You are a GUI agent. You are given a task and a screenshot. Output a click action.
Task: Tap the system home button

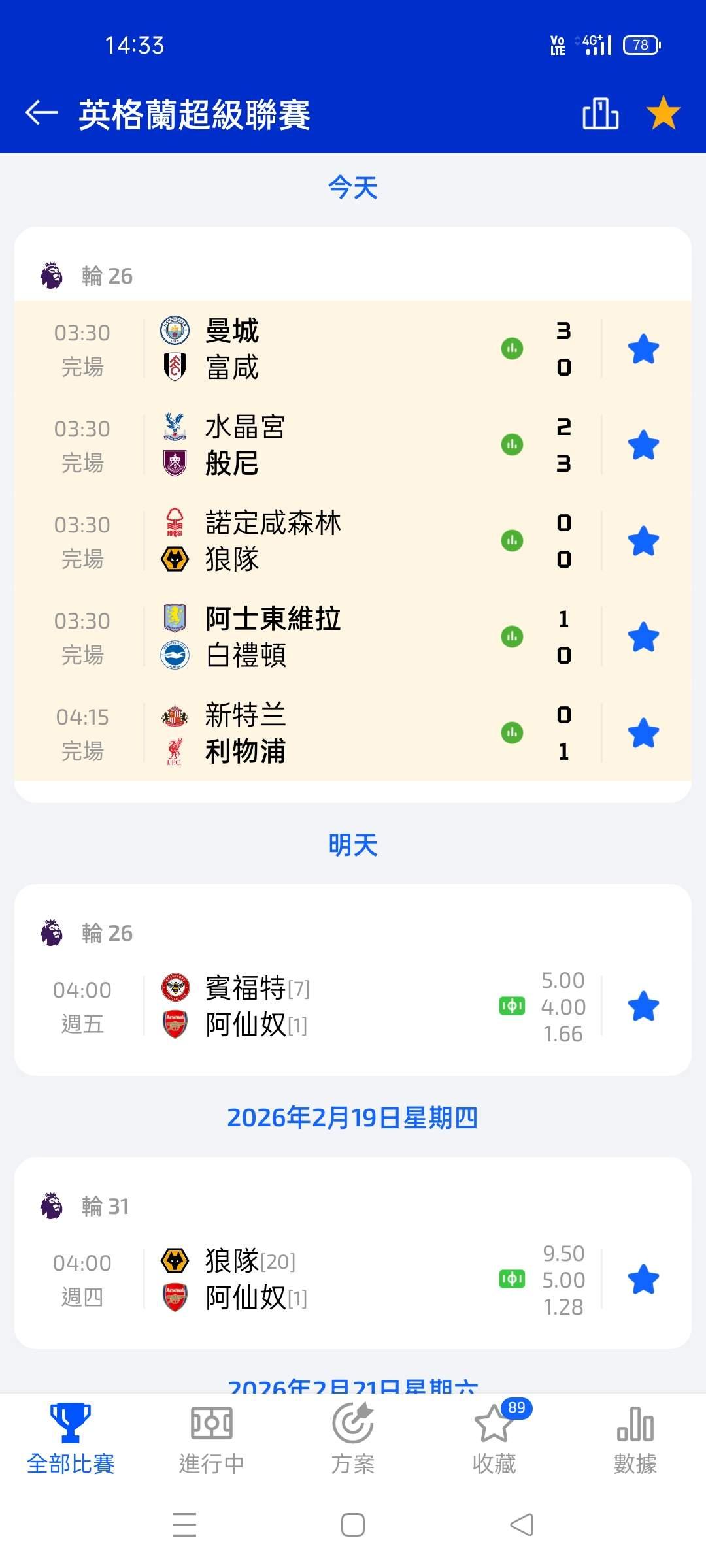pos(353,1525)
